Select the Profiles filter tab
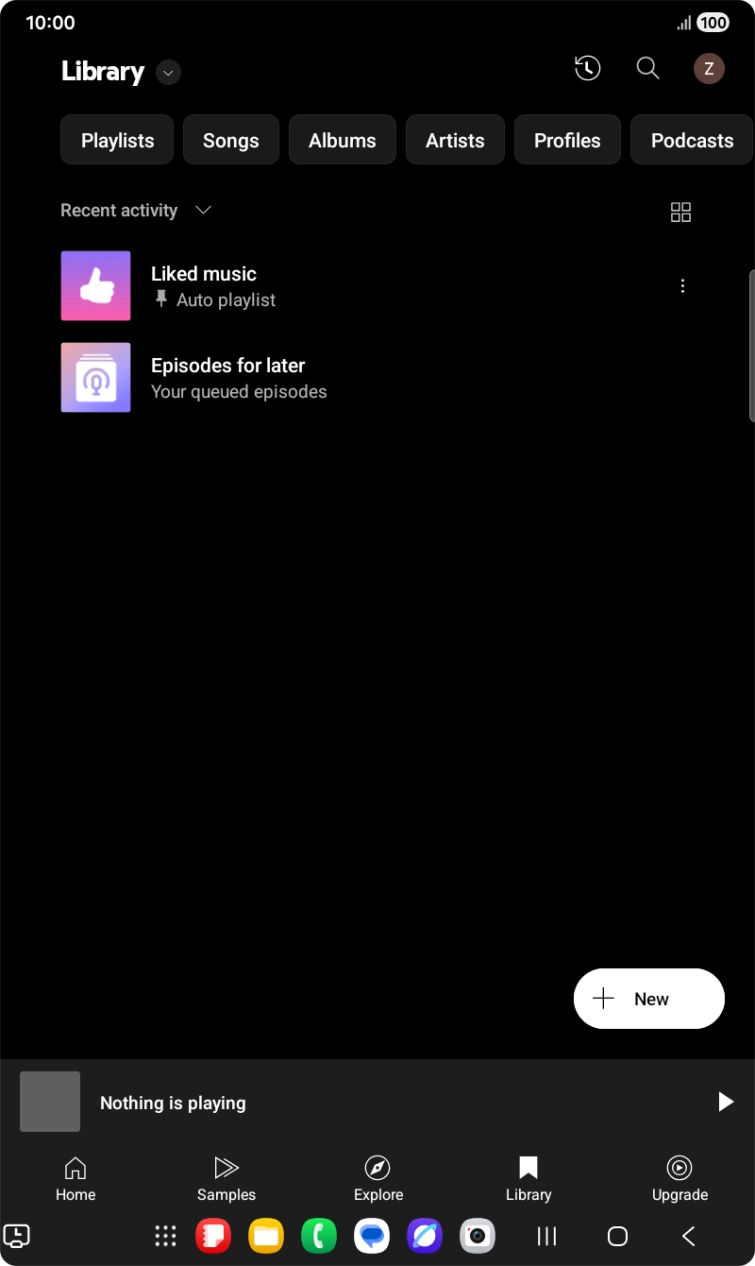Screen dimensions: 755x1266 coord(567,140)
